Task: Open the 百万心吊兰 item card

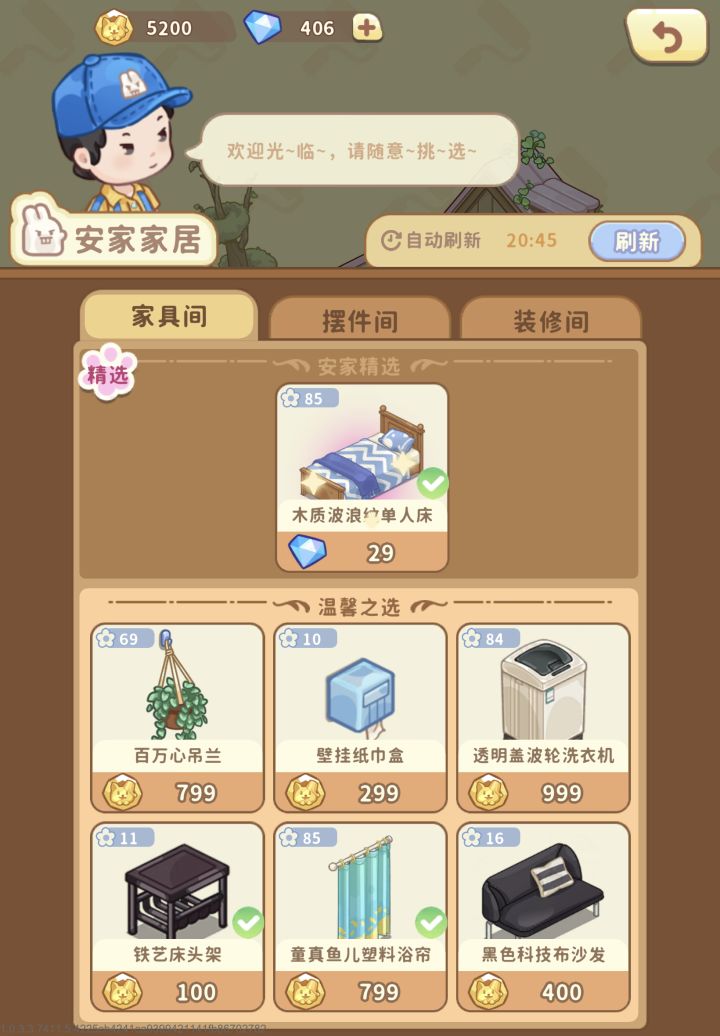Action: 178,718
